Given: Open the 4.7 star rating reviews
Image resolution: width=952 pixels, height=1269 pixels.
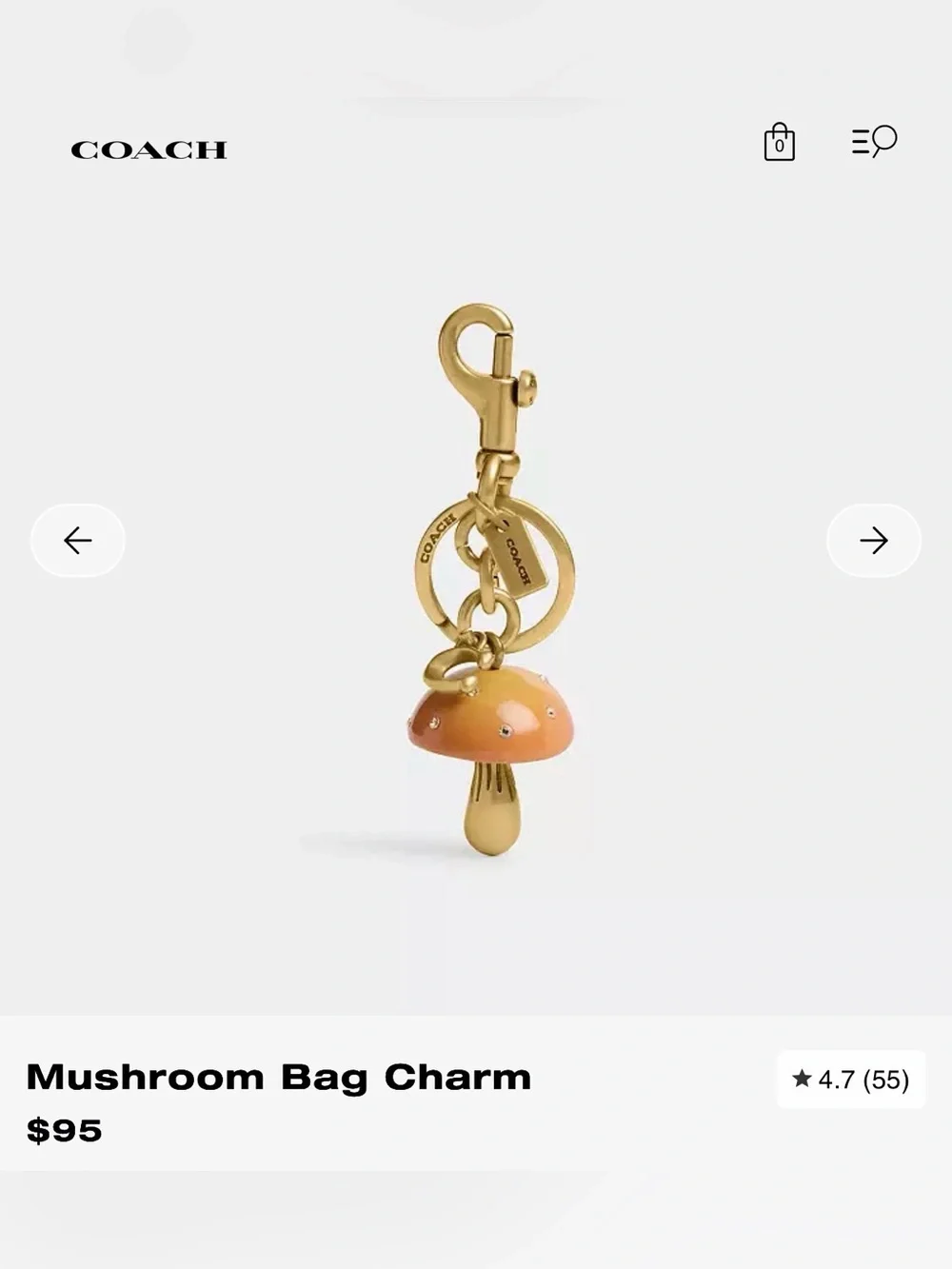Looking at the screenshot, I should (850, 1080).
